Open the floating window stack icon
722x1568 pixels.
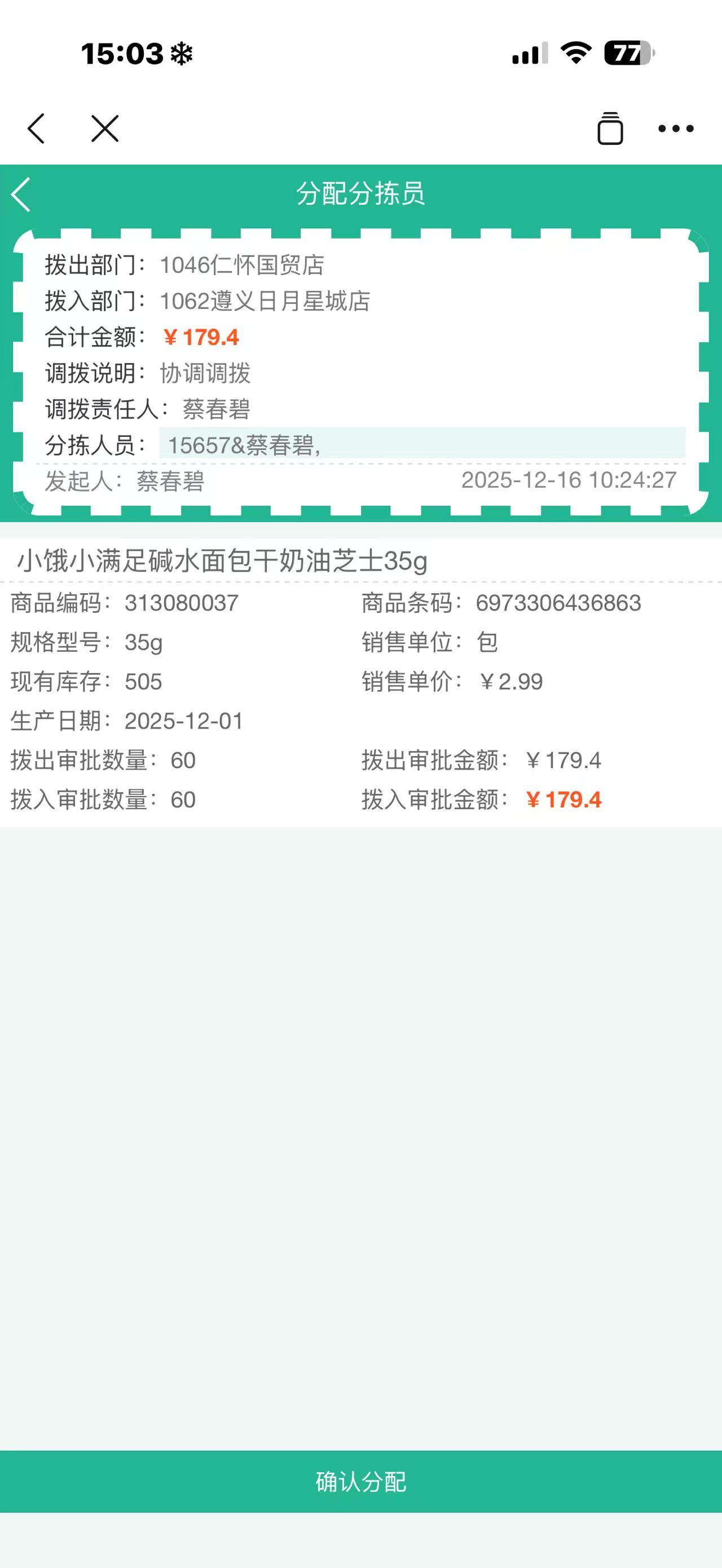pos(609,129)
